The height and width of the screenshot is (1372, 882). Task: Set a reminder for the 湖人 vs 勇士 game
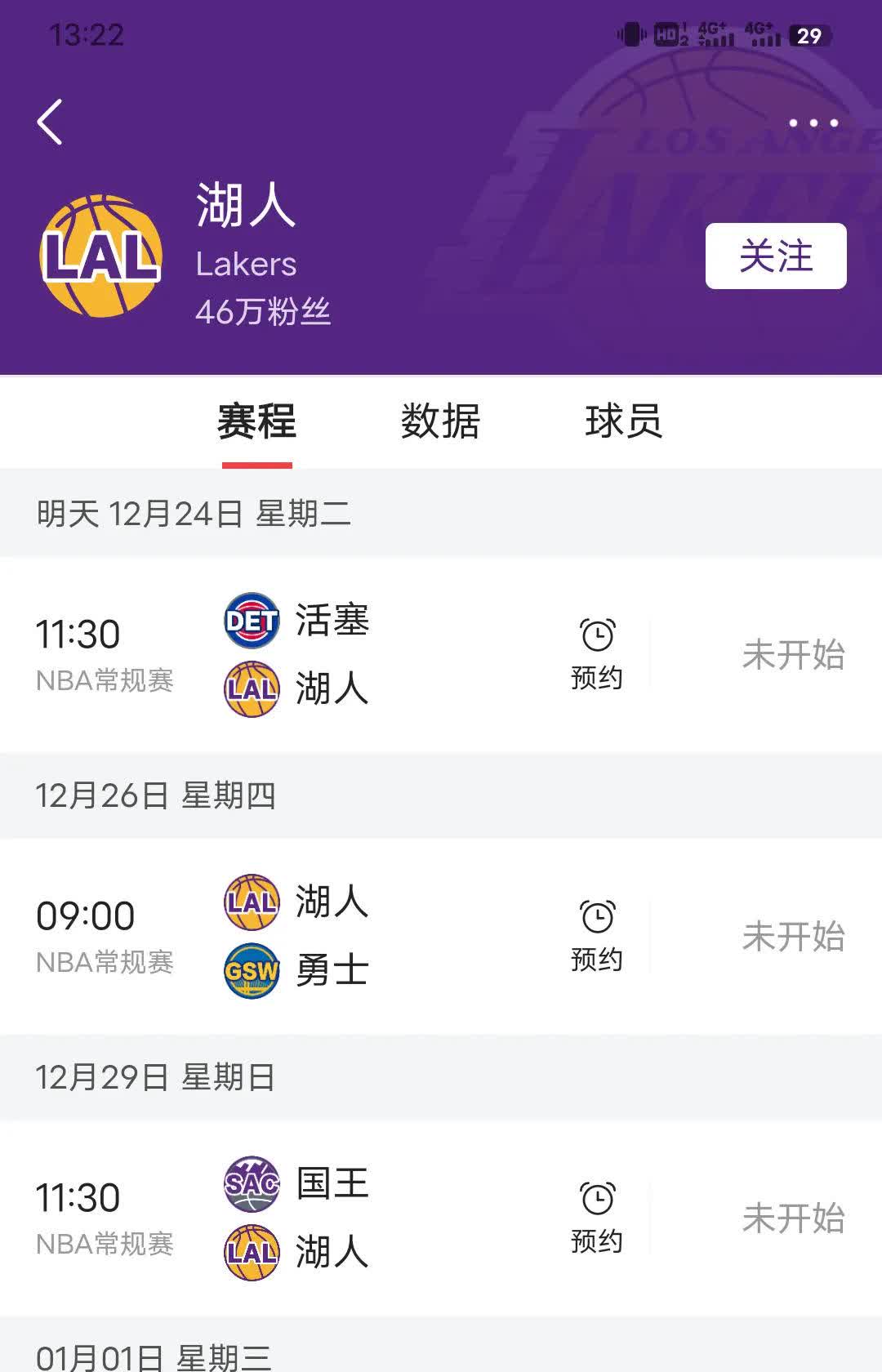[597, 936]
